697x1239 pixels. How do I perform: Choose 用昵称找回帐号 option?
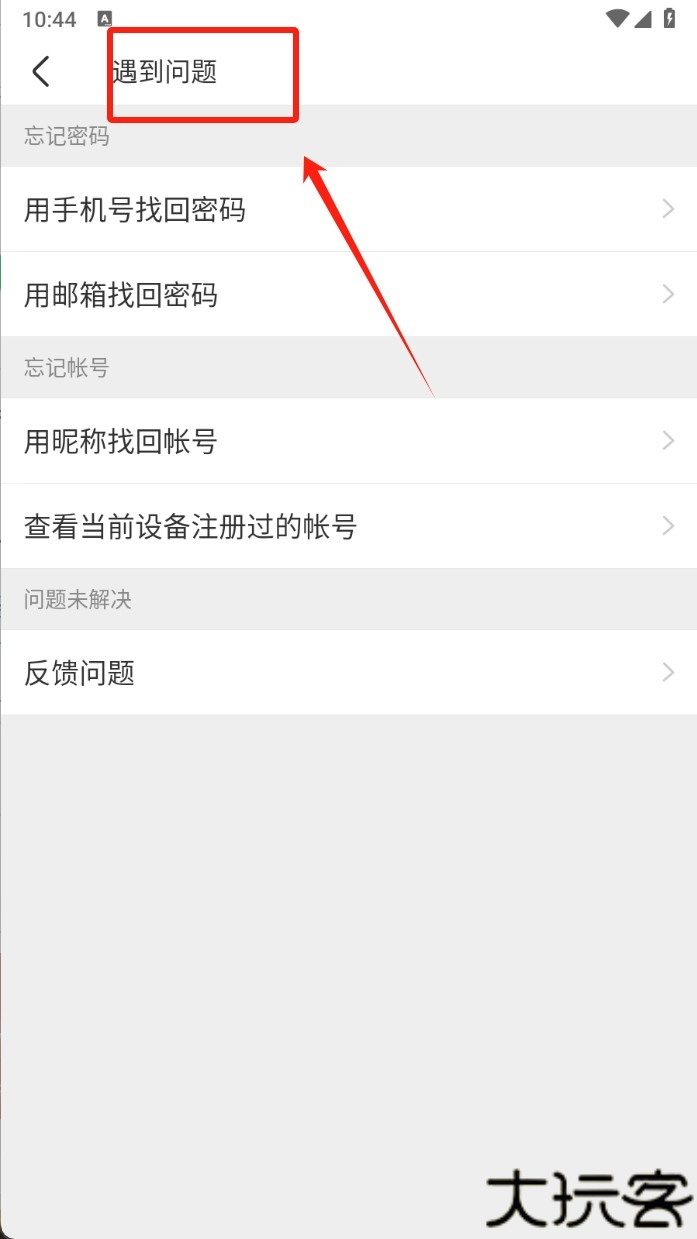(x=348, y=441)
